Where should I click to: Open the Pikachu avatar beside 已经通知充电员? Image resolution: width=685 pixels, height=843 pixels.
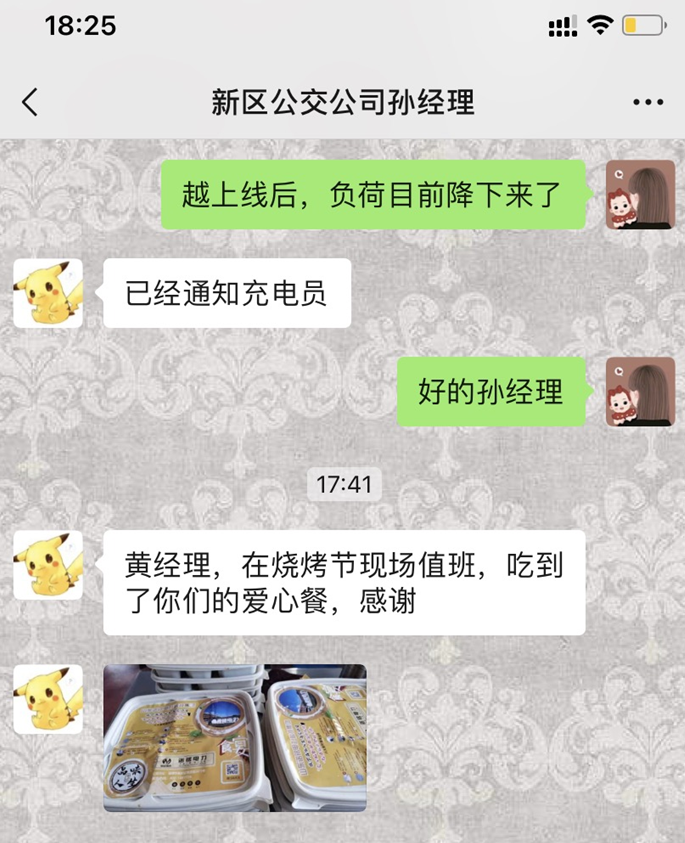pyautogui.click(x=48, y=293)
